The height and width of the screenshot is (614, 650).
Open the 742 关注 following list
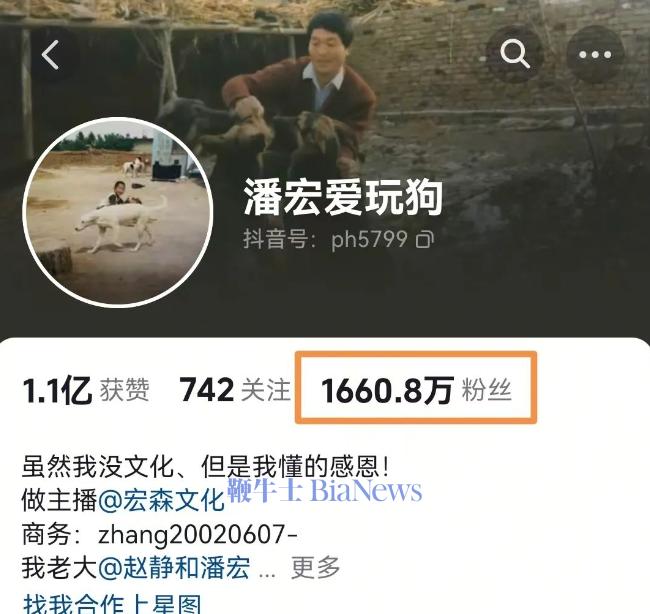coord(235,390)
